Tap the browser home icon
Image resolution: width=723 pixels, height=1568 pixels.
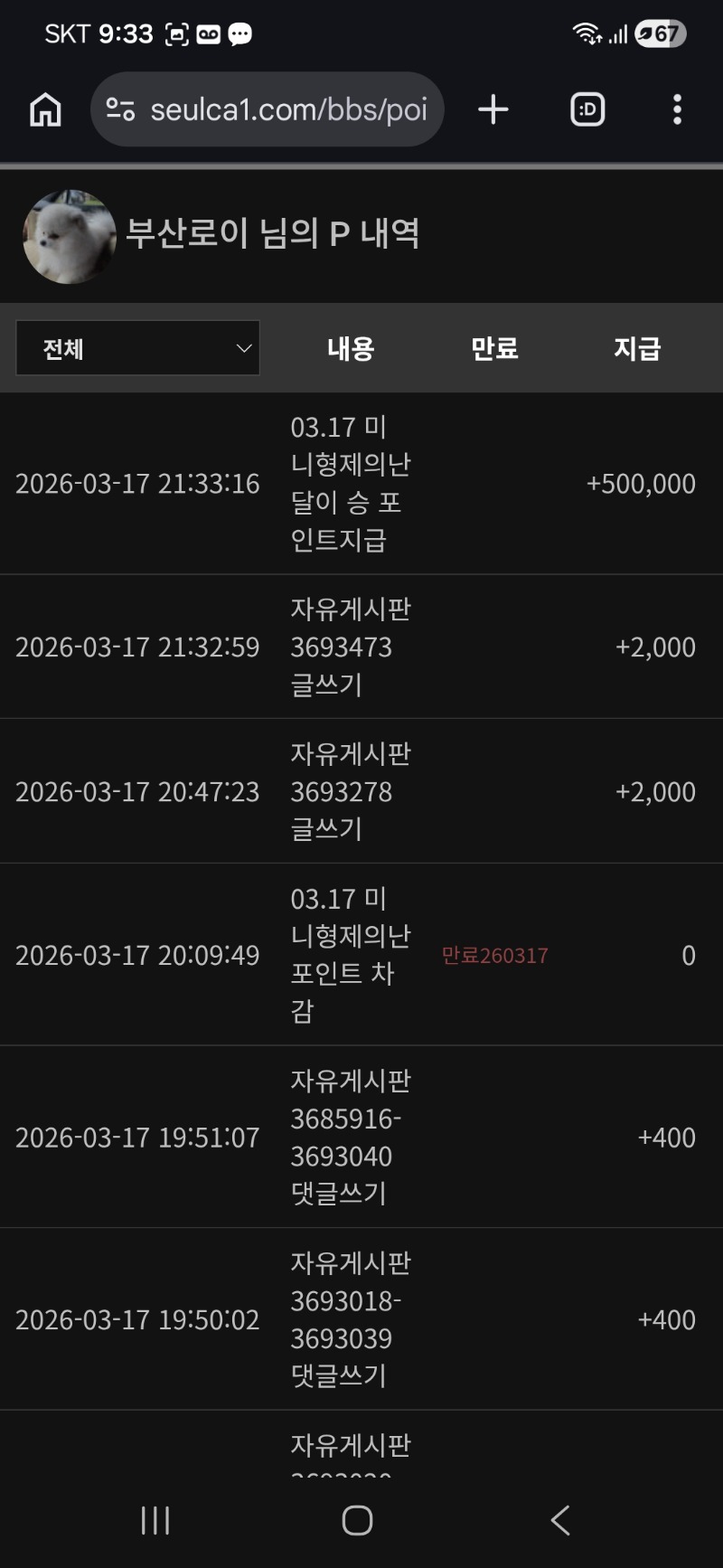click(x=45, y=110)
